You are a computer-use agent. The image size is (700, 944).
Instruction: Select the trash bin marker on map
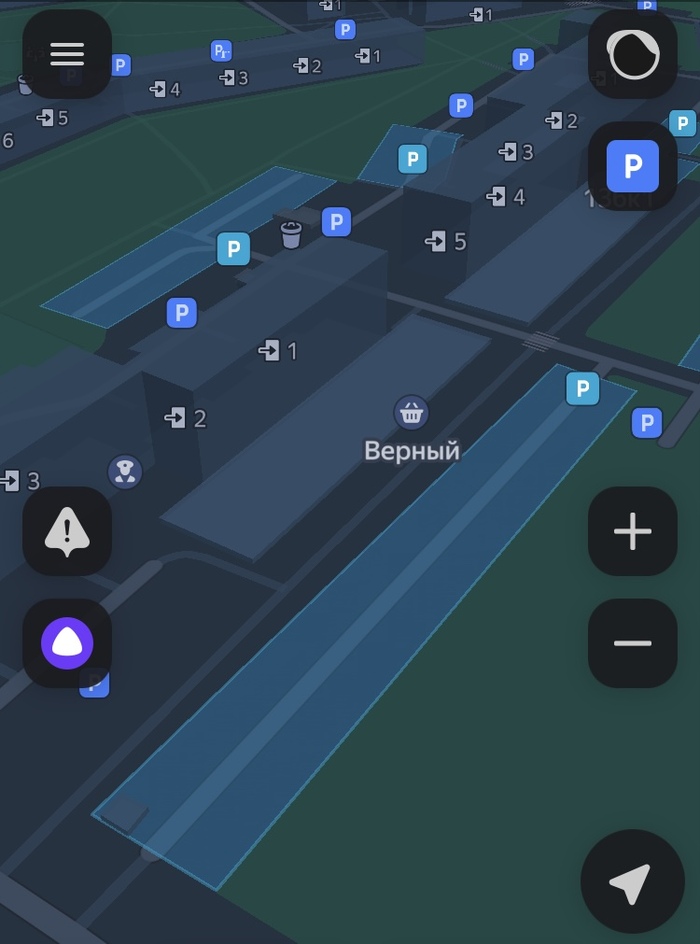click(291, 234)
